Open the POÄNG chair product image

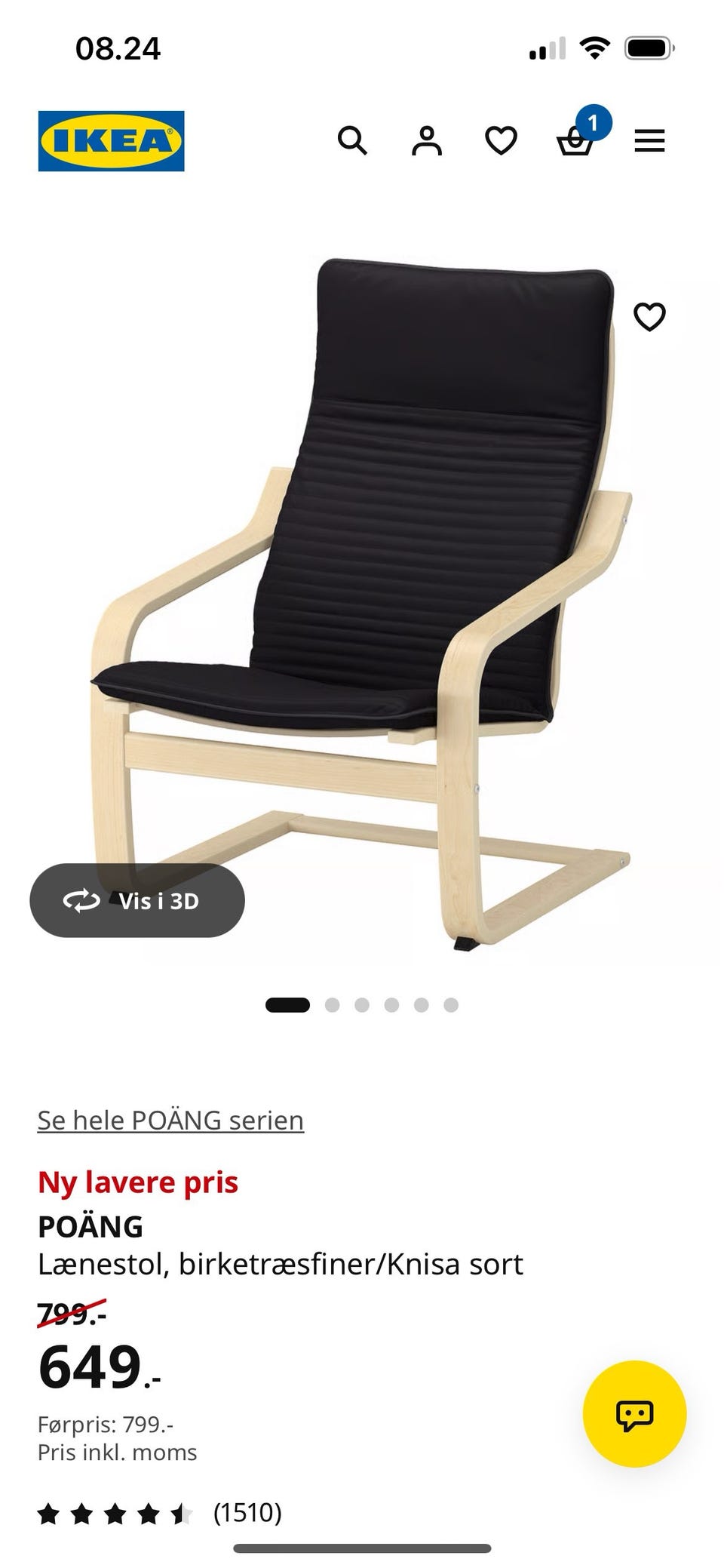coord(362,604)
